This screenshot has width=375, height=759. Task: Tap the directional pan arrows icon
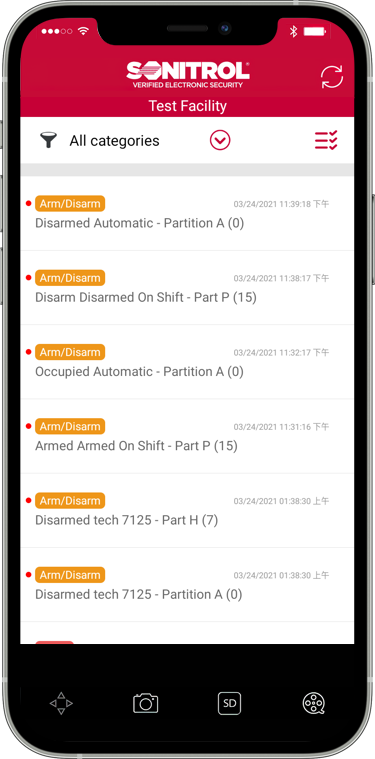pyautogui.click(x=61, y=703)
